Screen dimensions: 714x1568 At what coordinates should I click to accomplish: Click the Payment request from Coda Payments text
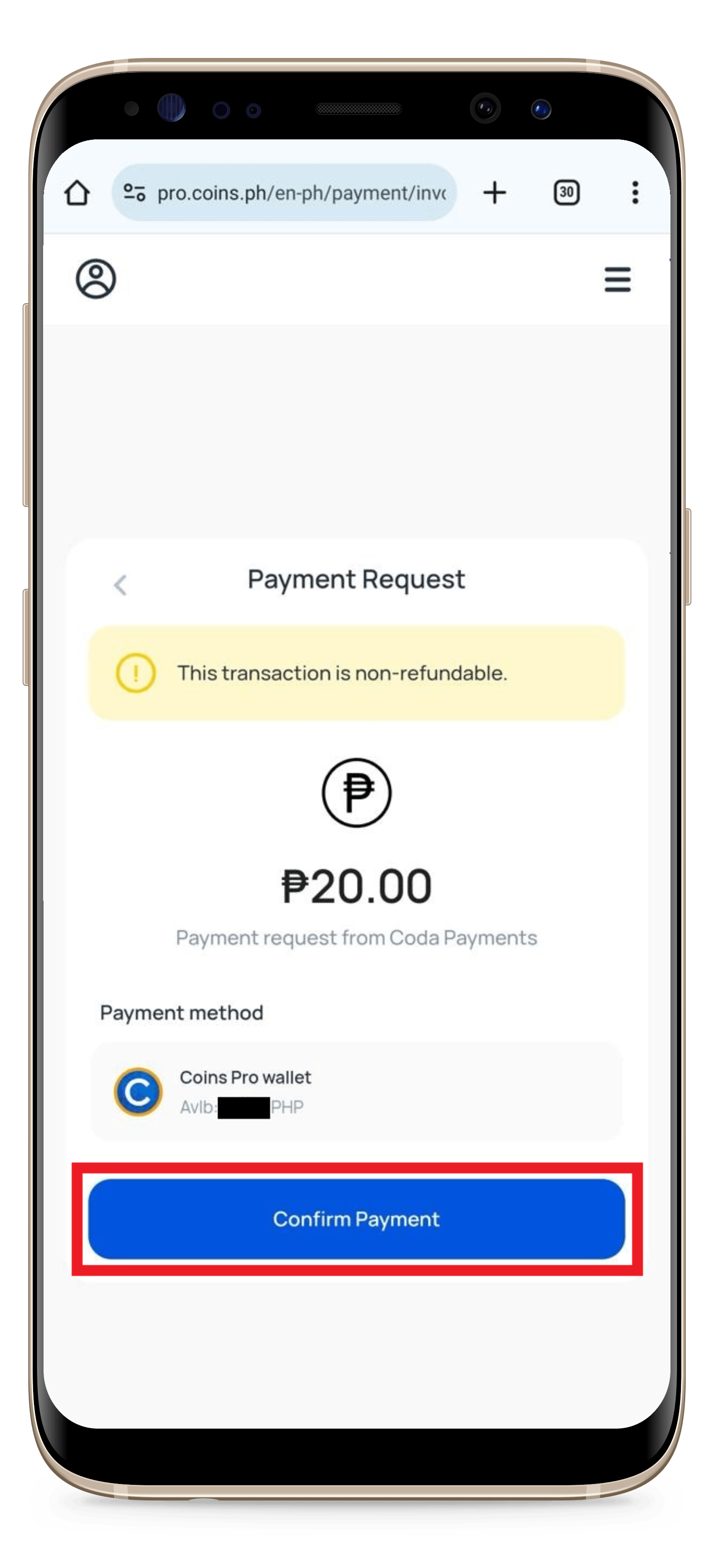coord(356,937)
